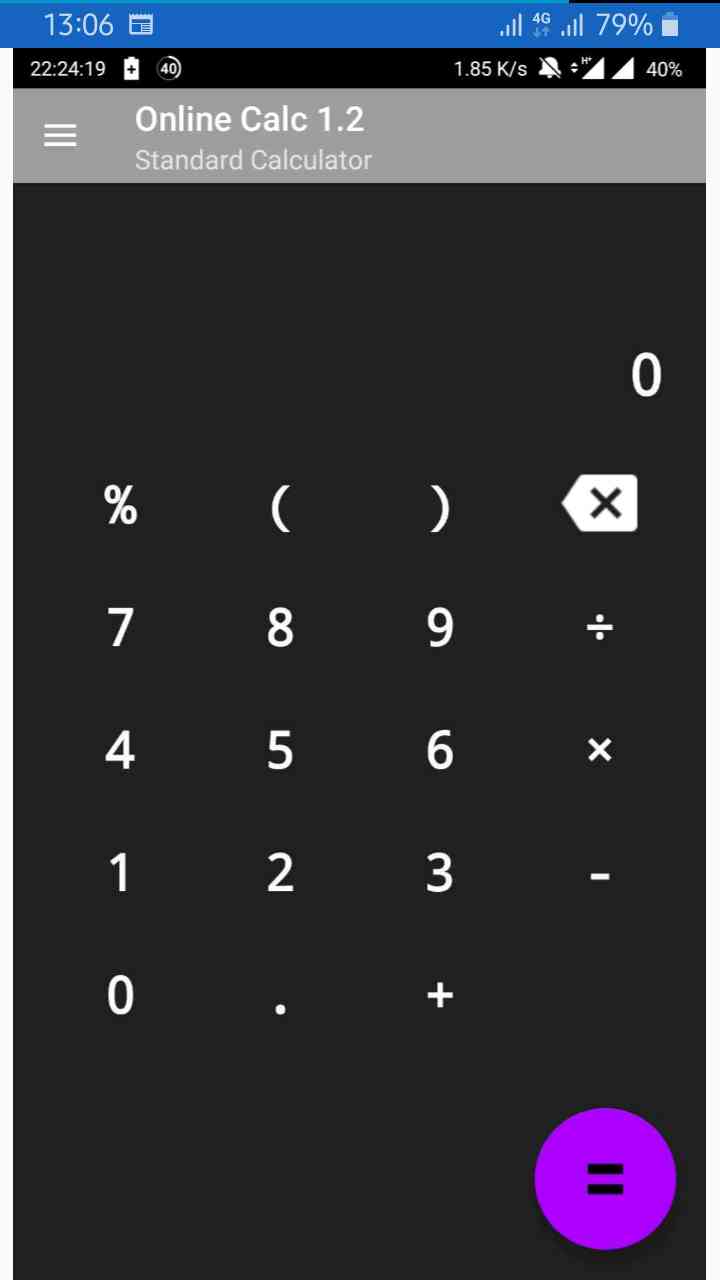Select the division operator
This screenshot has height=1280, width=720.
coord(599,628)
